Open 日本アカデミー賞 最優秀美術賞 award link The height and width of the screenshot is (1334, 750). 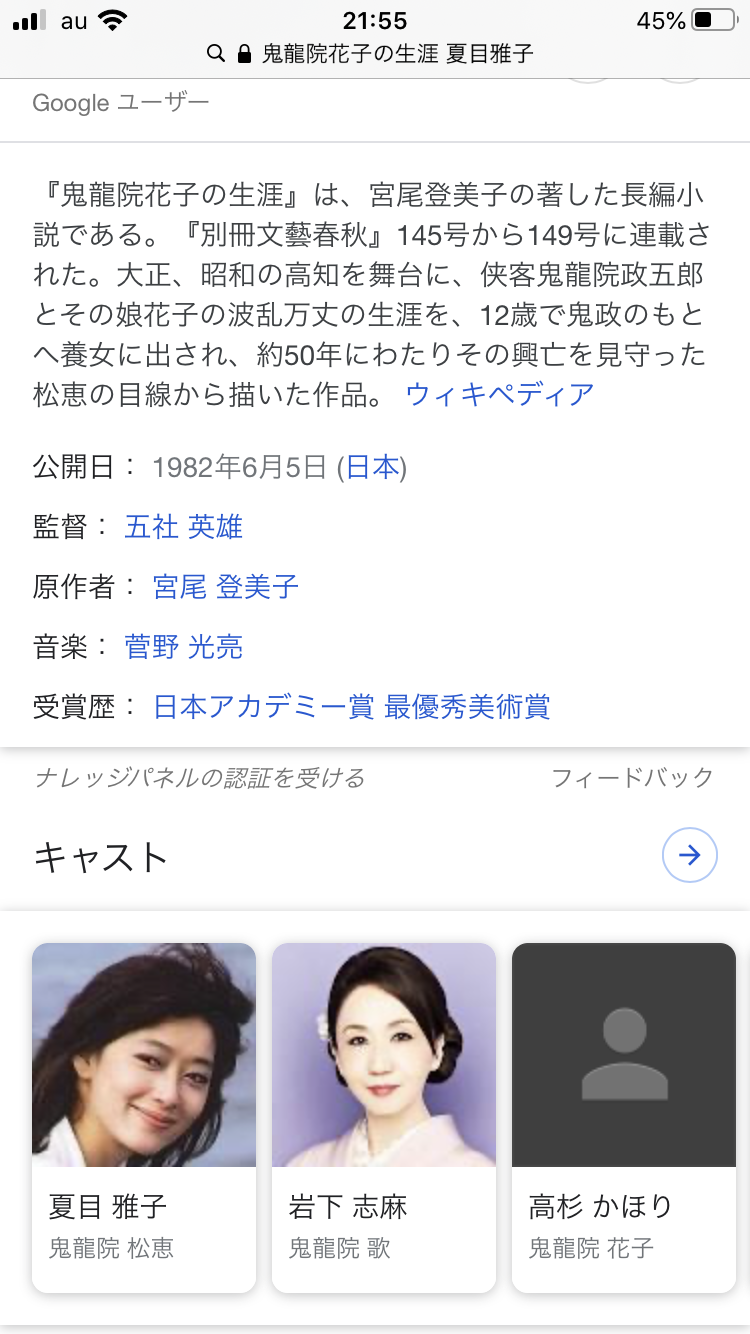click(x=351, y=707)
